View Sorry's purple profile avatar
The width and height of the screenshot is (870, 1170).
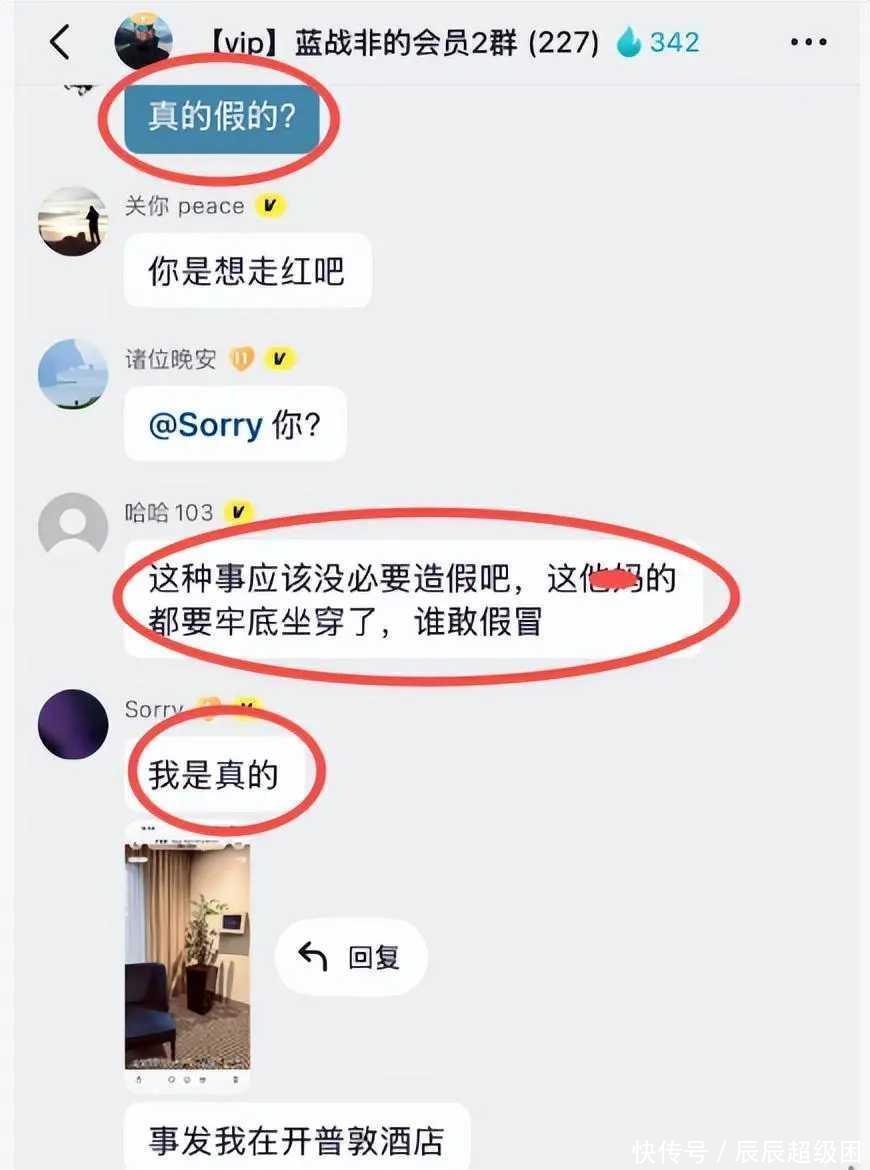point(73,723)
